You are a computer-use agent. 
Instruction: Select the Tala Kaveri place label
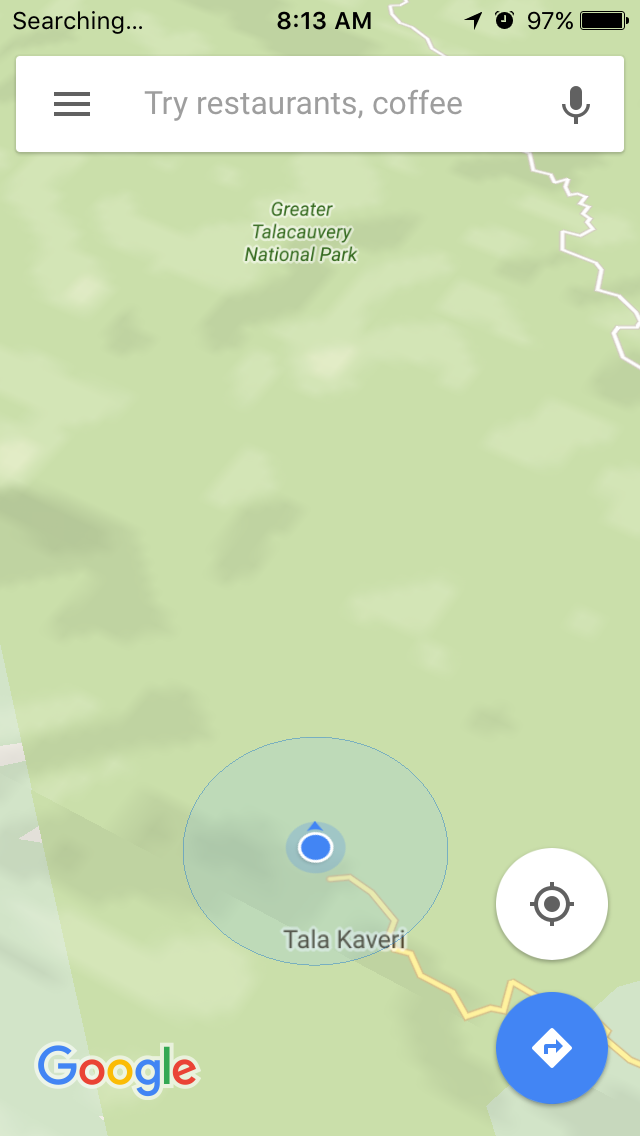click(x=344, y=940)
